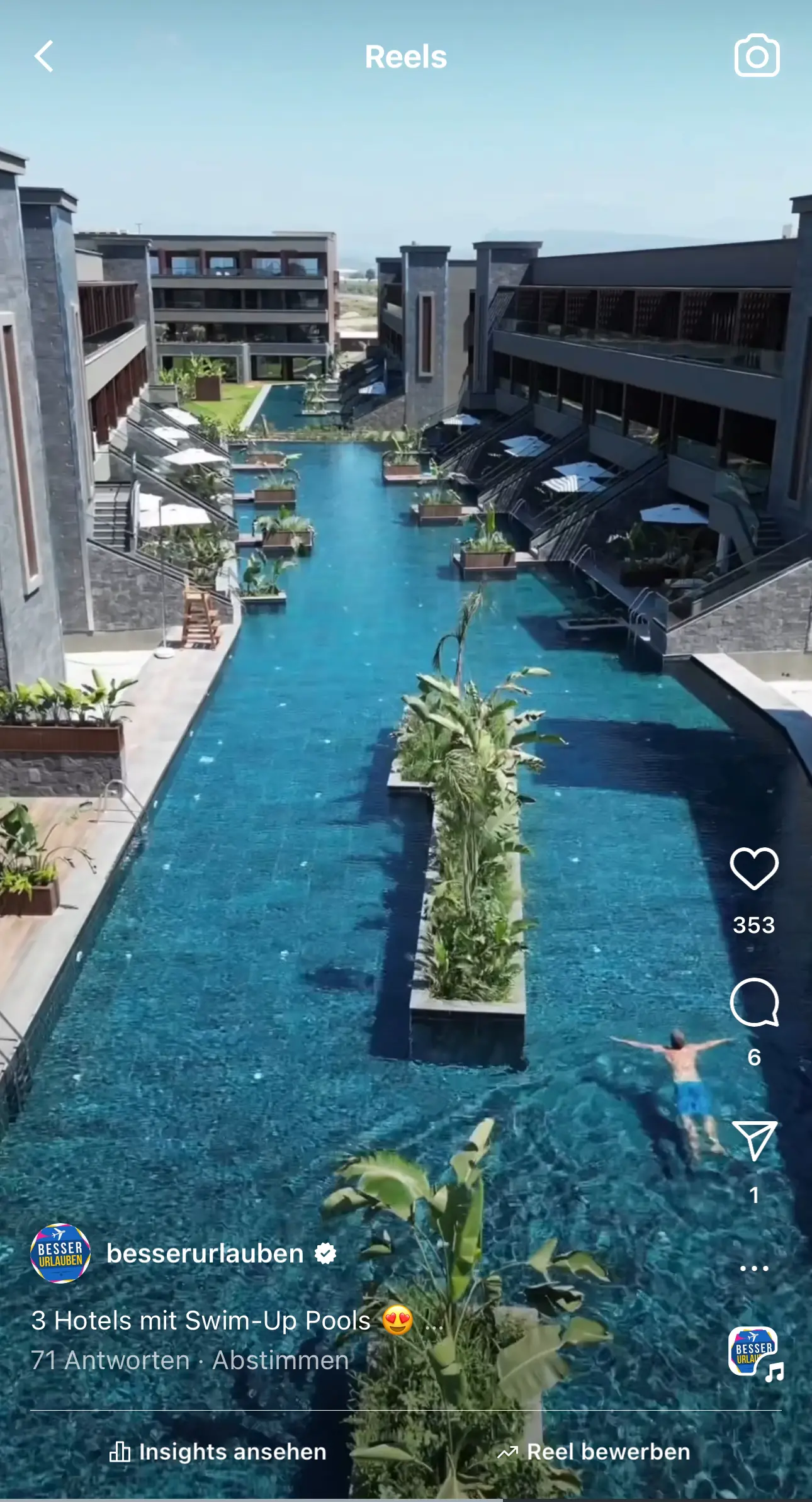
Task: Share the reel via the paper plane icon
Action: click(x=754, y=1140)
